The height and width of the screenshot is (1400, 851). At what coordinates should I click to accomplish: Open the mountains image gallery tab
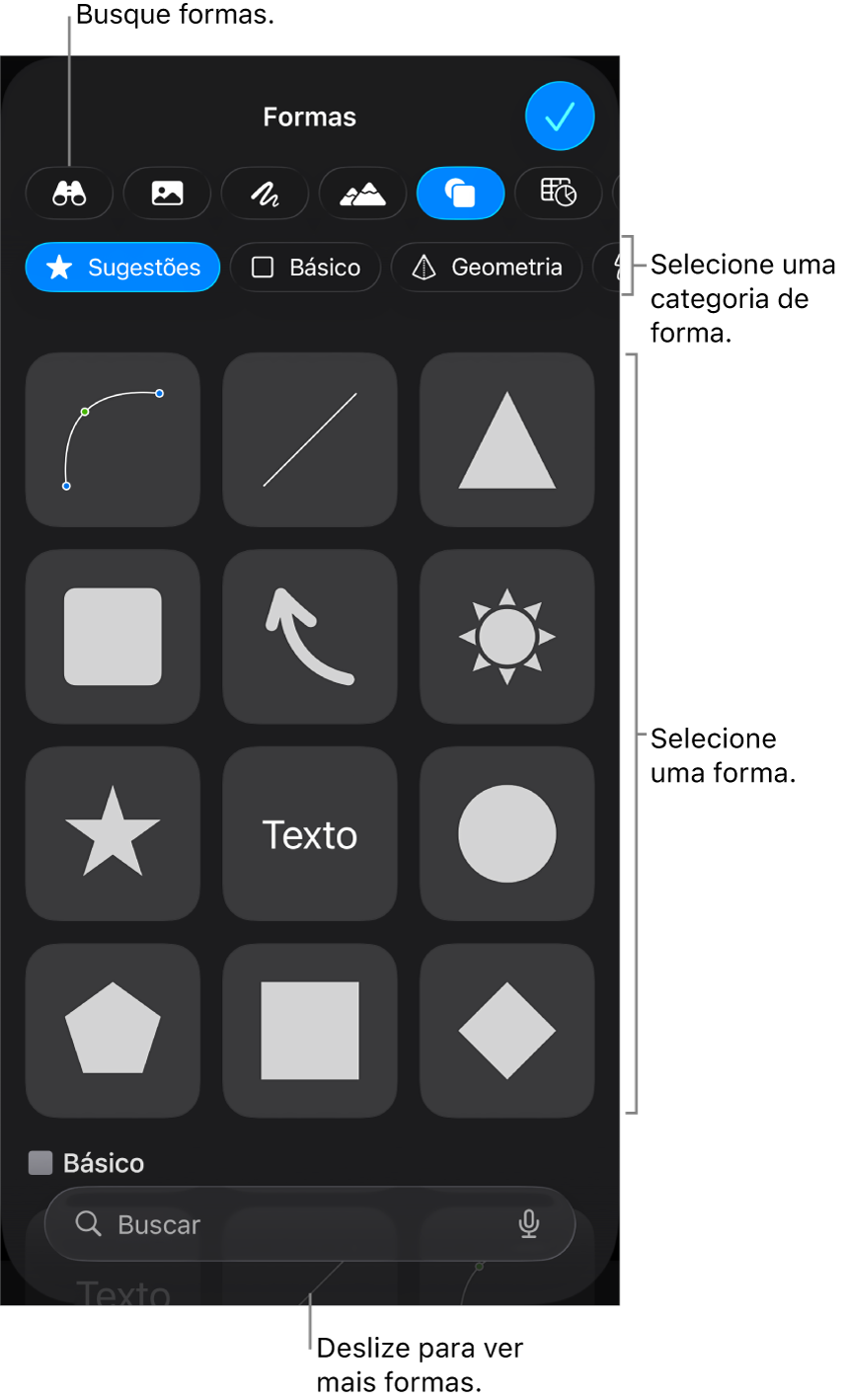(x=362, y=193)
